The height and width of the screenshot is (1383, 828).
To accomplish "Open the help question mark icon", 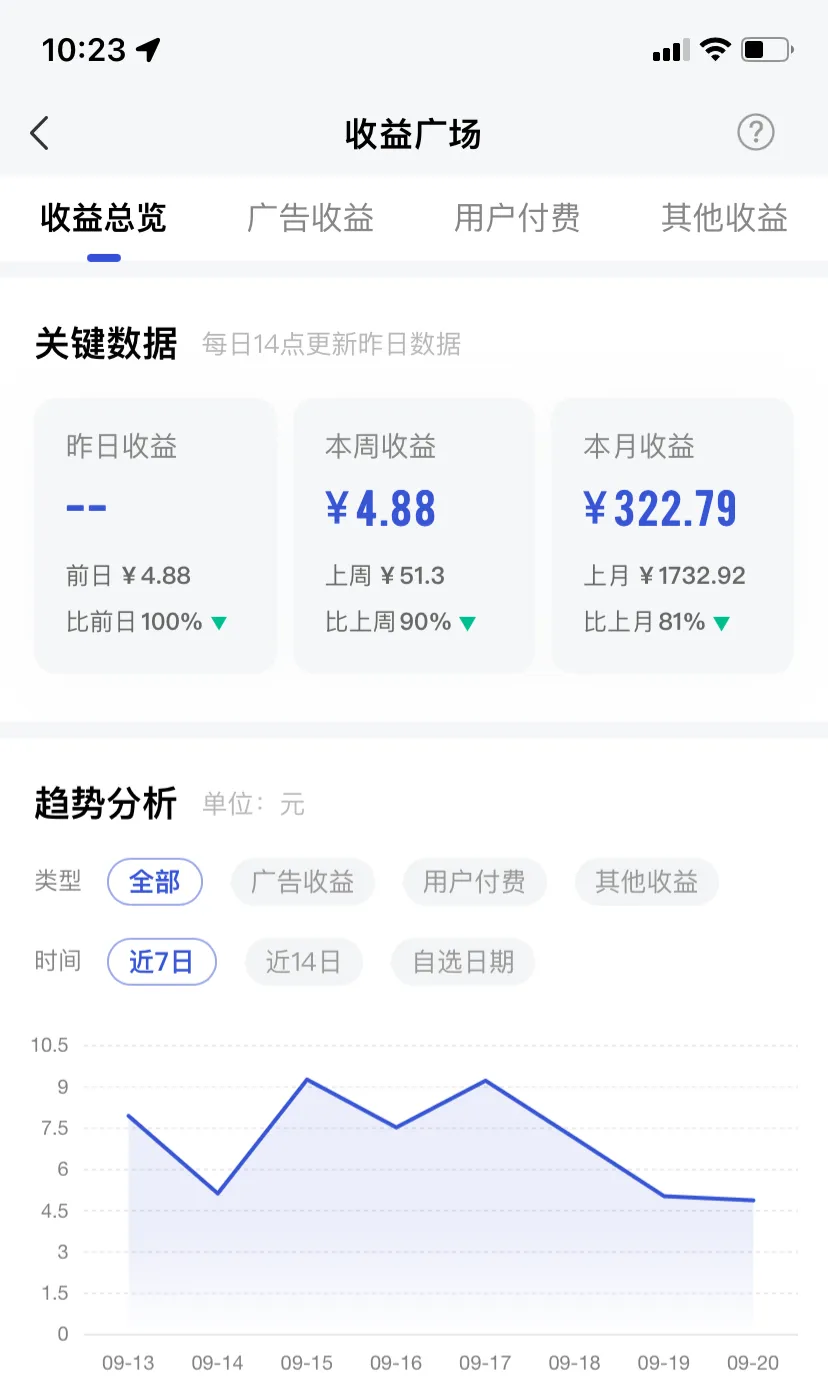I will point(756,132).
